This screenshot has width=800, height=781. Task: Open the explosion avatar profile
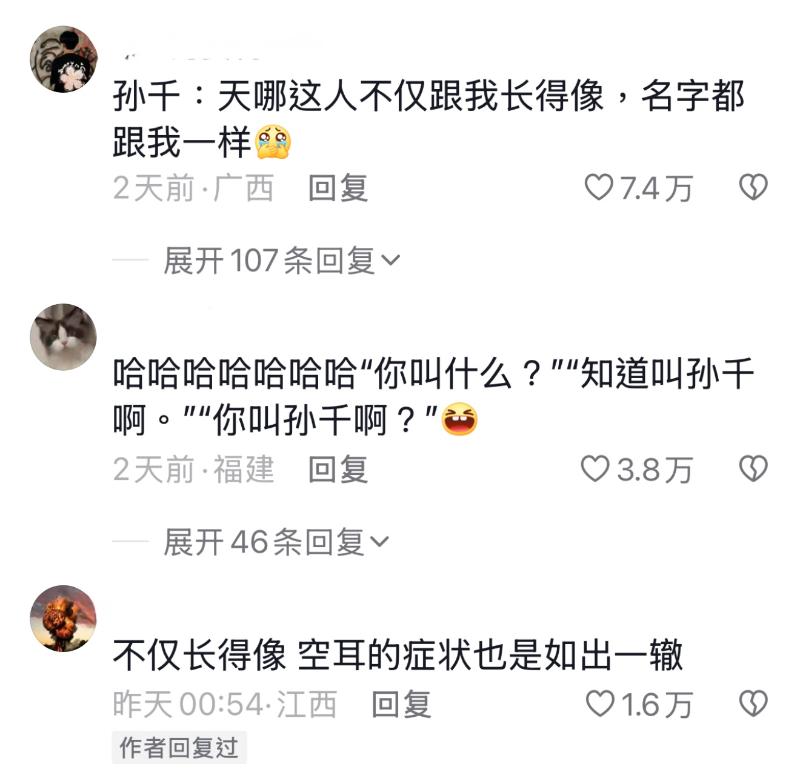(x=63, y=617)
